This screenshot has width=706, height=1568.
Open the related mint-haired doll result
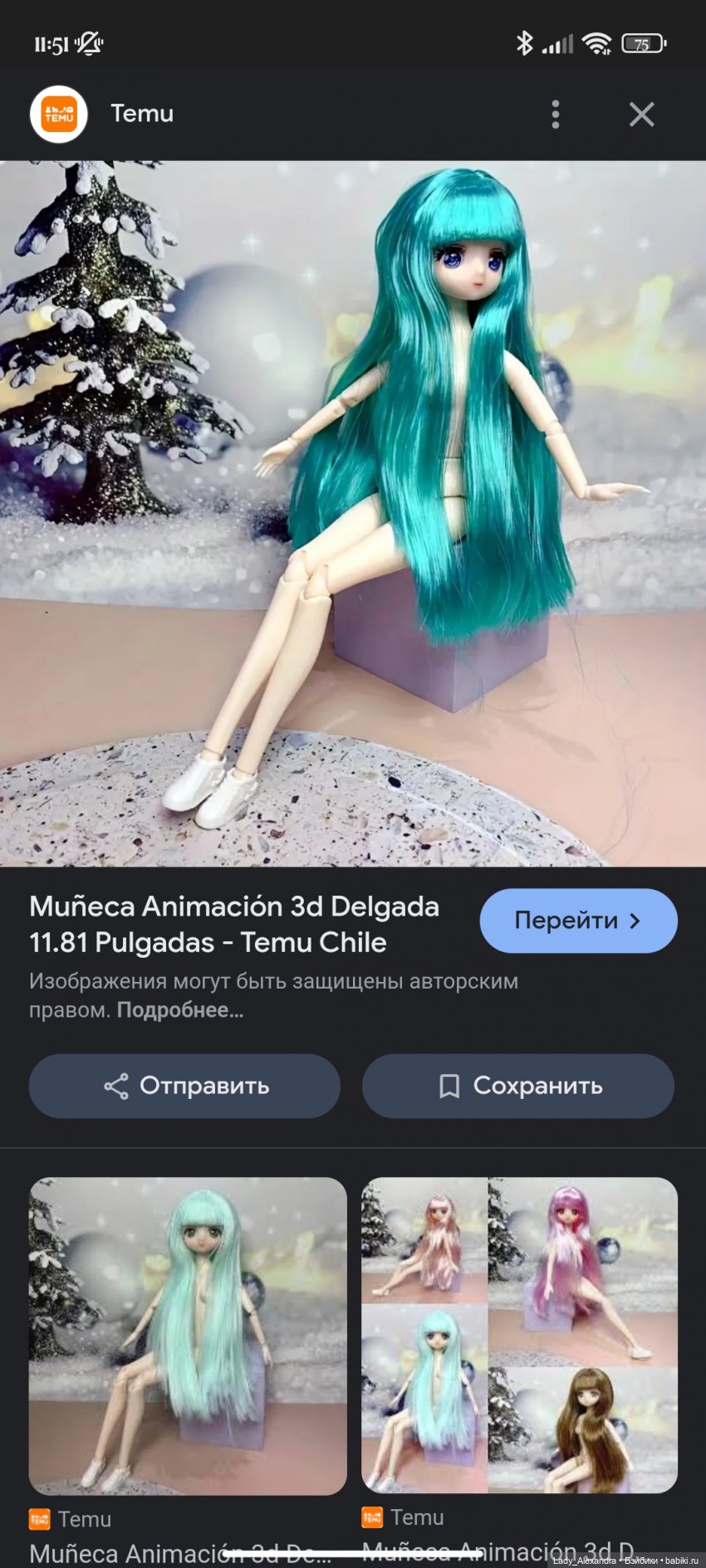188,1336
